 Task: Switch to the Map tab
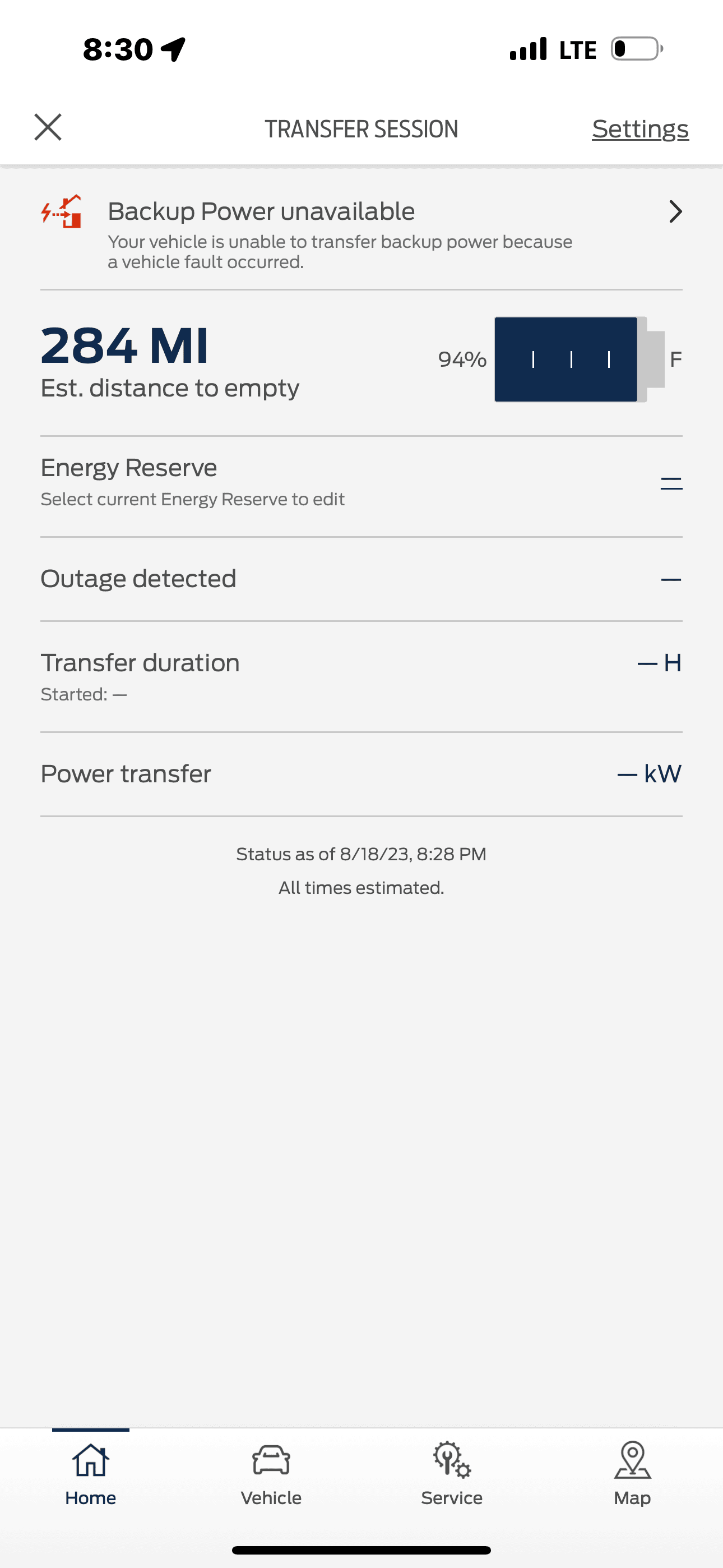(632, 1473)
